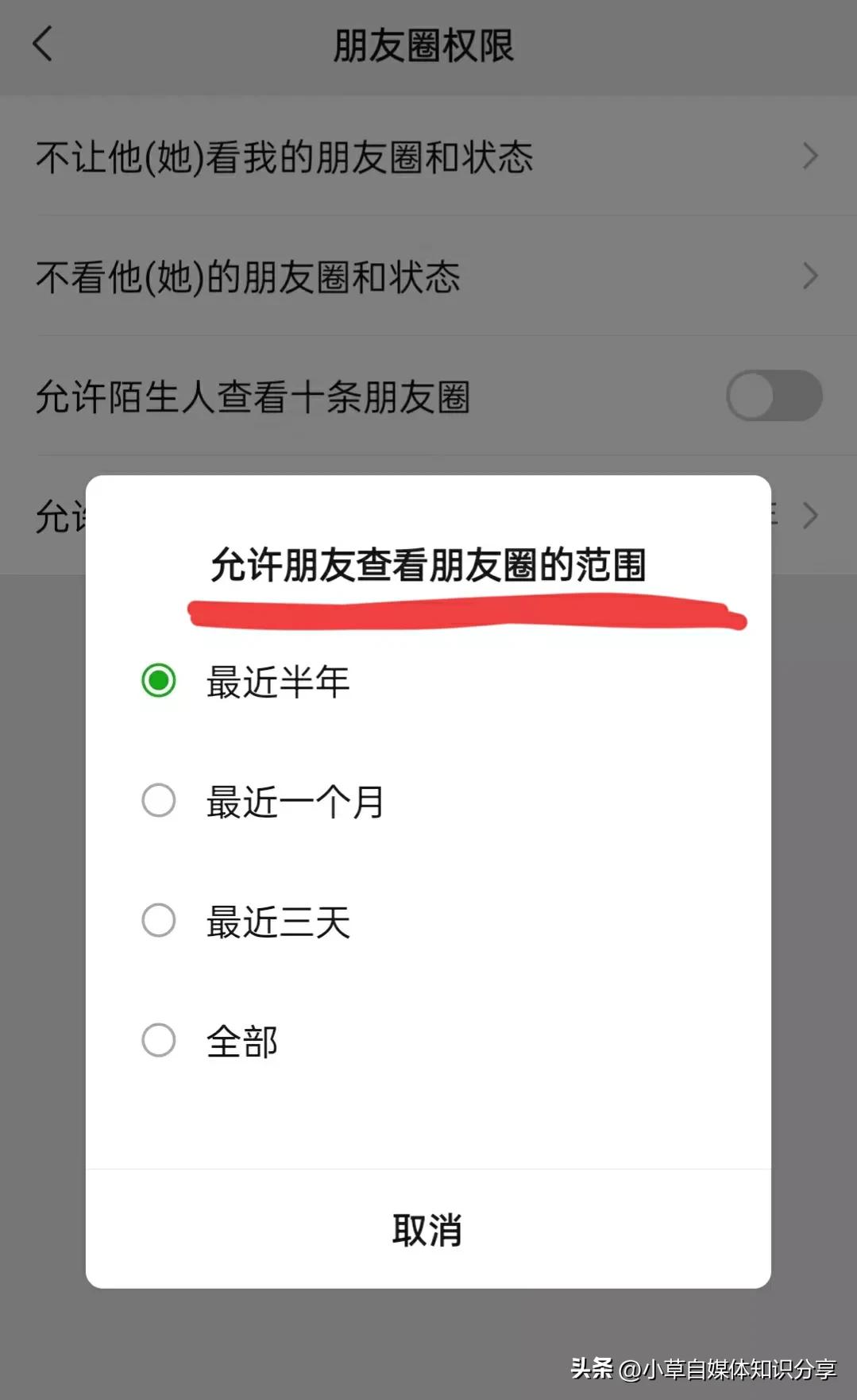Tap the chevron beside 不让他(她)看我的朋友圈和状态

[810, 156]
